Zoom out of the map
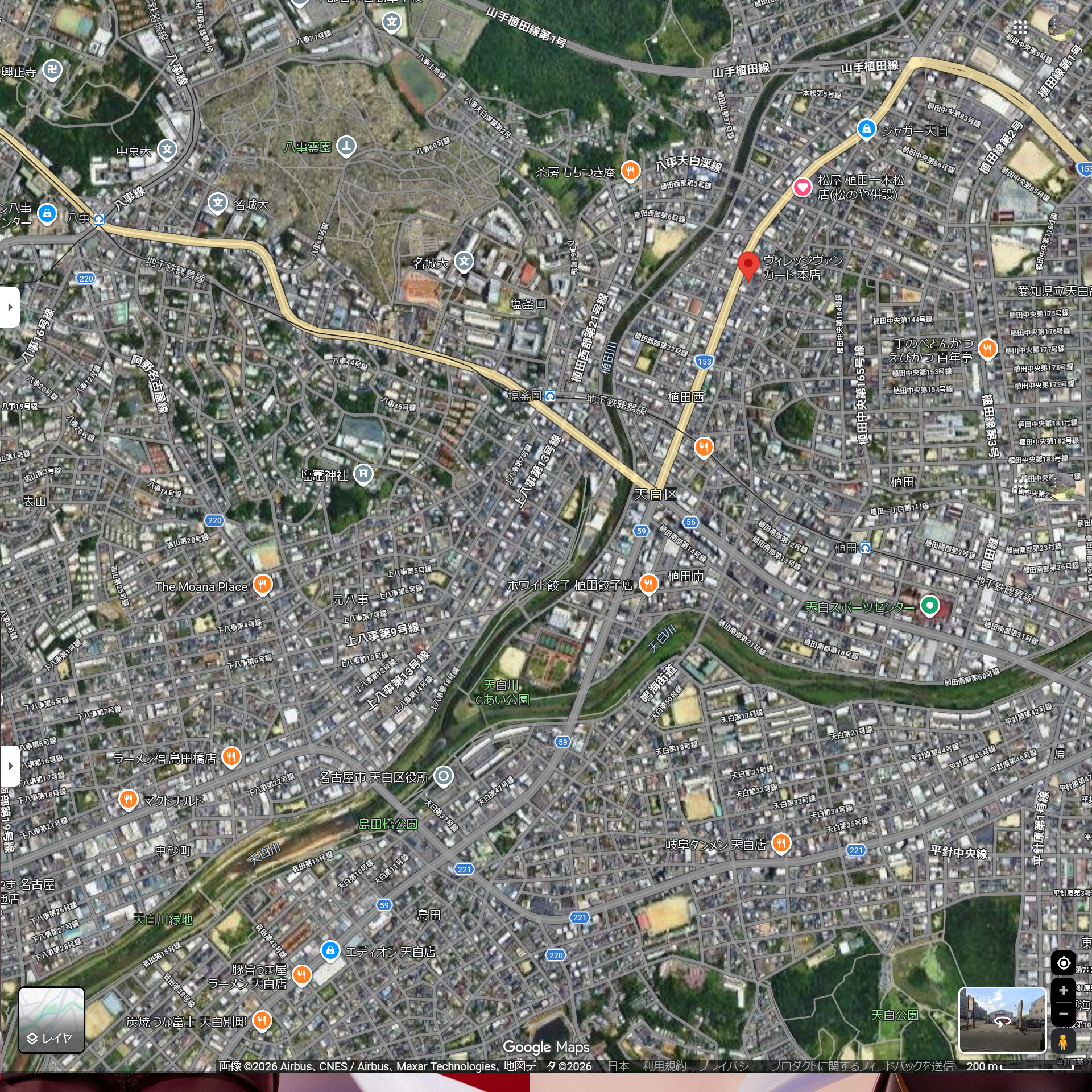1092x1092 pixels. click(1063, 1014)
